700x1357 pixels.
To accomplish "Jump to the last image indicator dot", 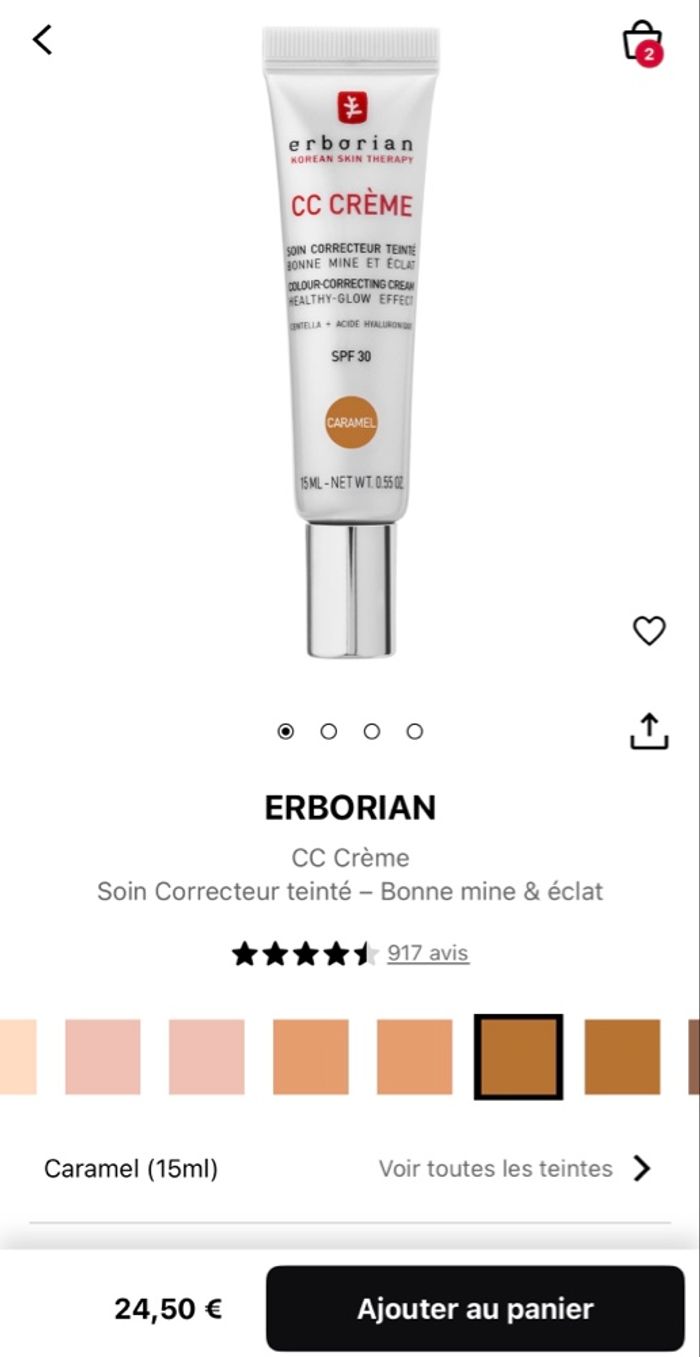I will (x=414, y=732).
